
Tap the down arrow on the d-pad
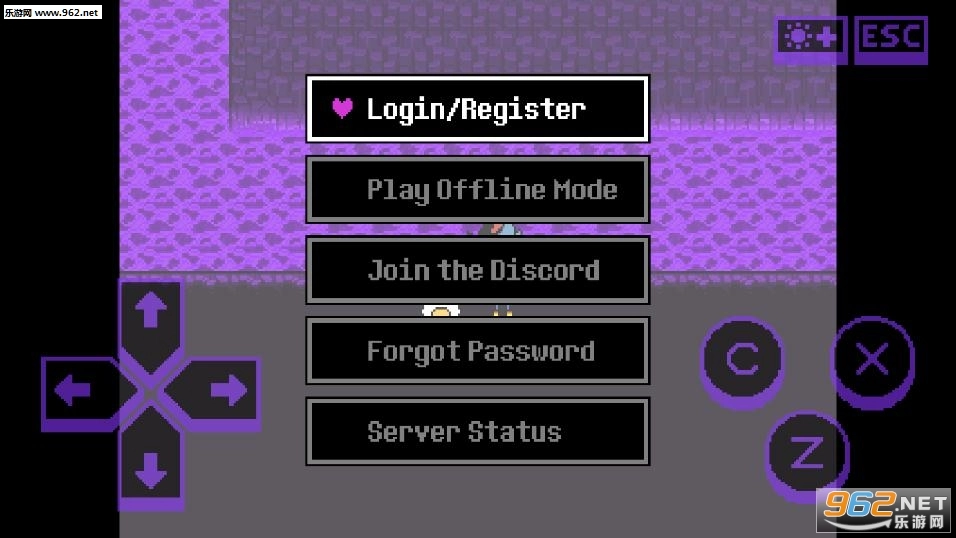coord(151,468)
